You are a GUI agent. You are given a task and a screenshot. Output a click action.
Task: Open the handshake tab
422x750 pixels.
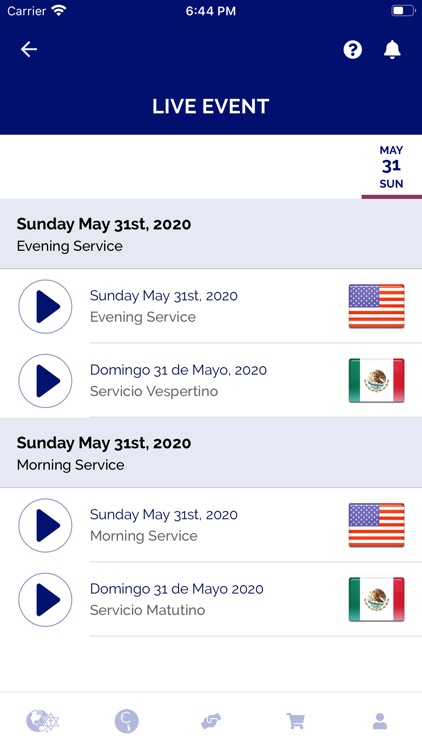(211, 721)
